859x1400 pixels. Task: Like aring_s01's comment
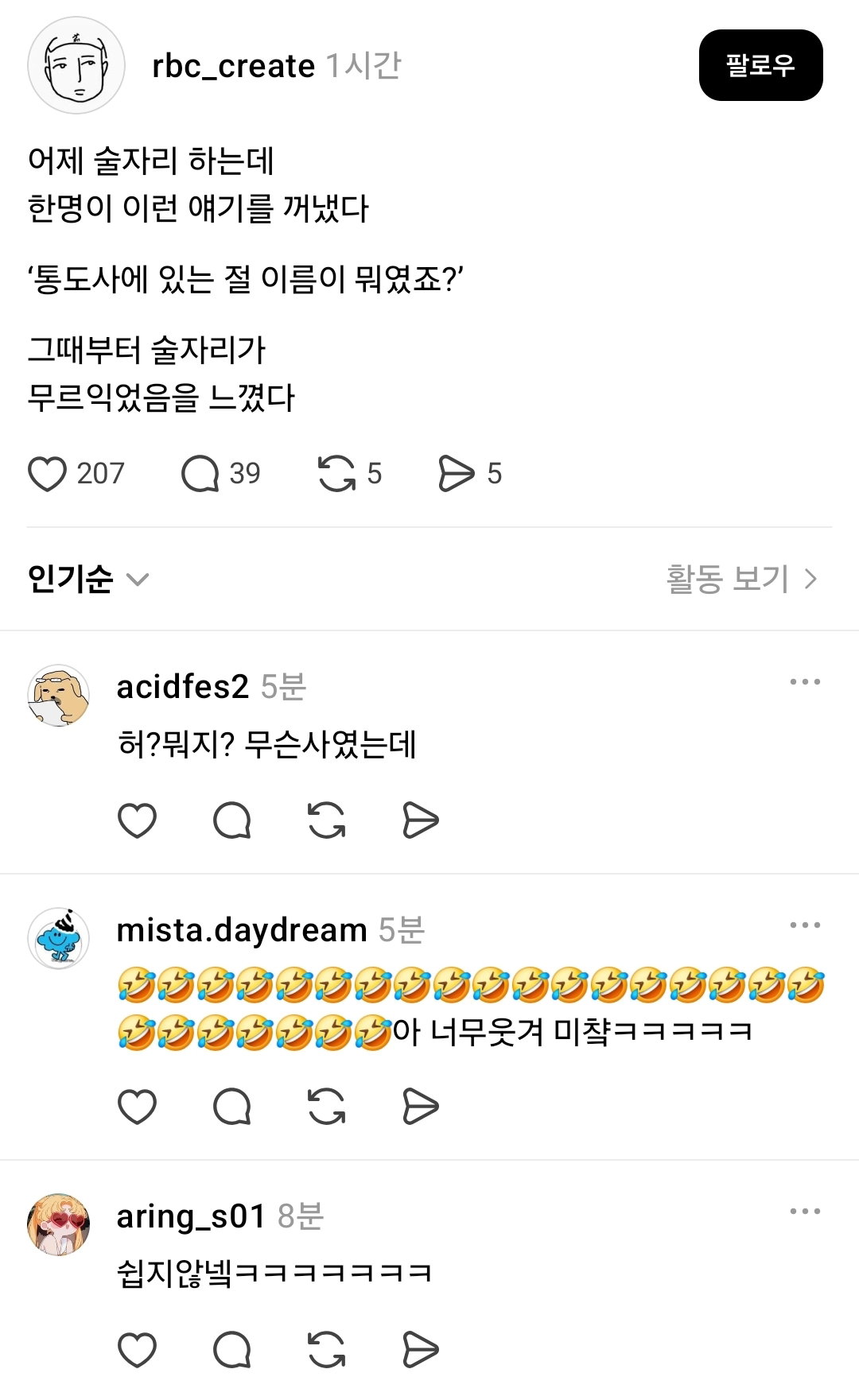[x=137, y=1350]
